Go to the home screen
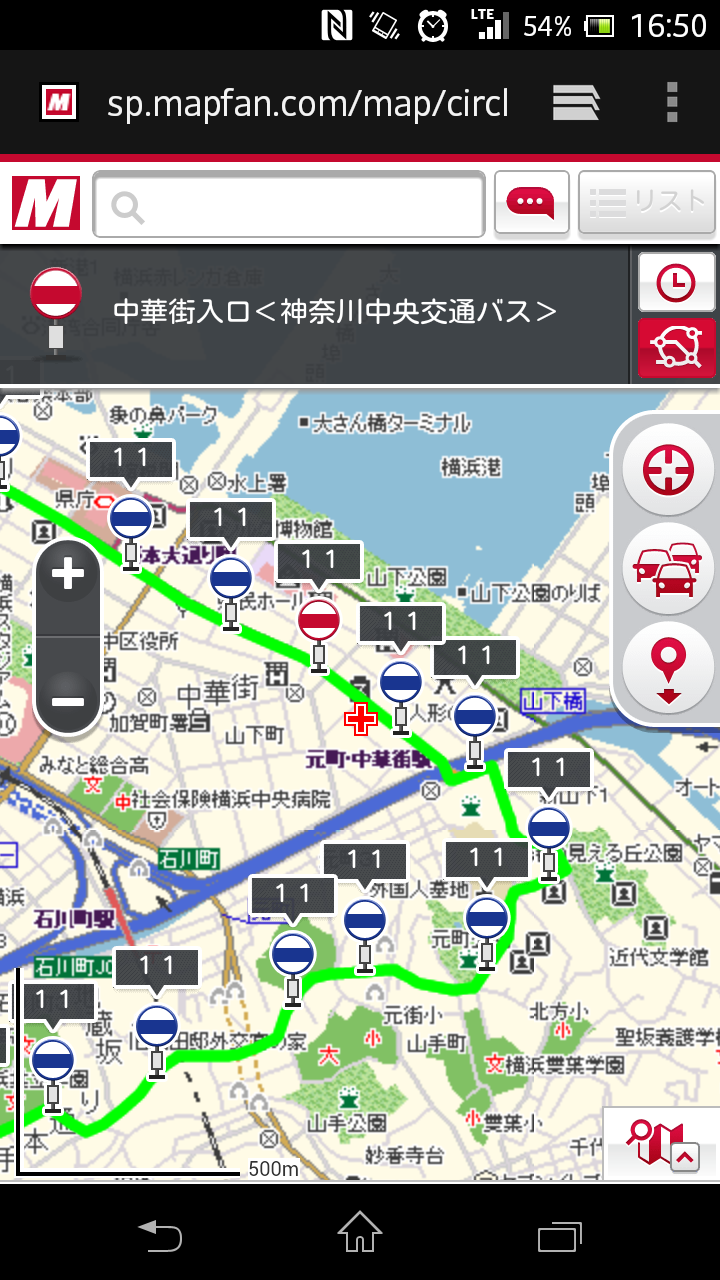The height and width of the screenshot is (1280, 720). pyautogui.click(x=360, y=1234)
